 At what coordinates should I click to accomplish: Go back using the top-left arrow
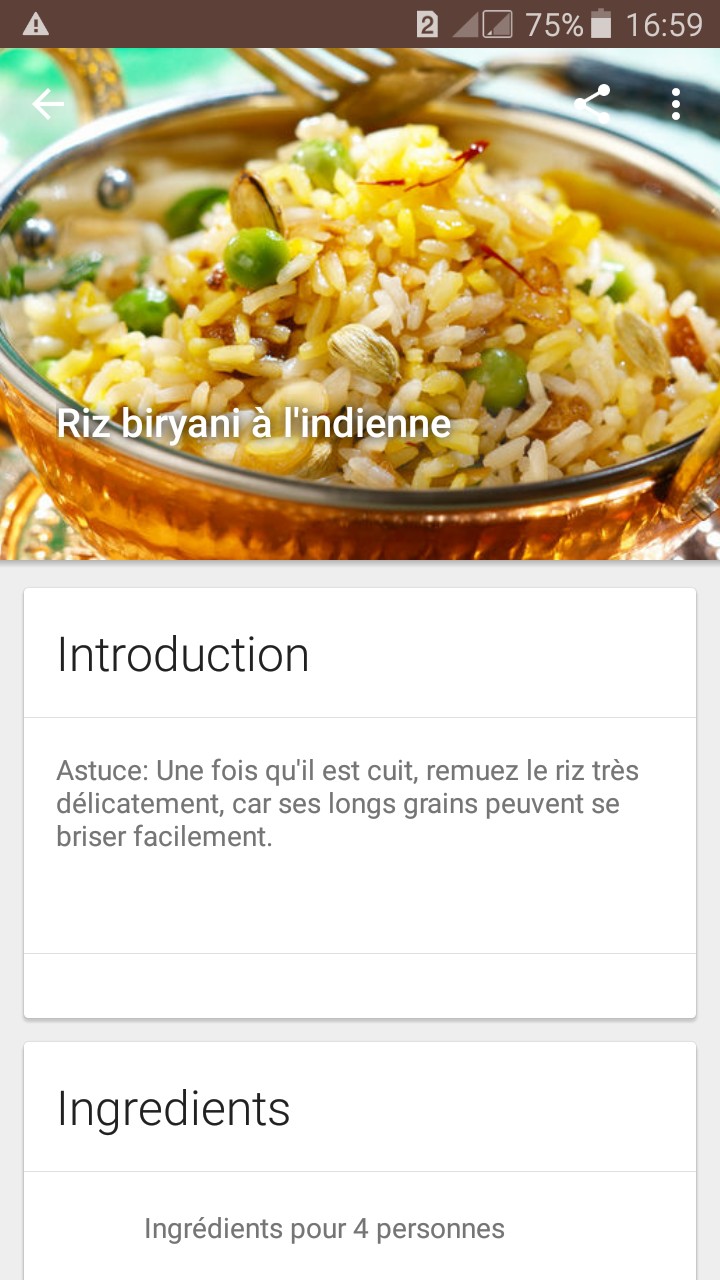(x=47, y=104)
